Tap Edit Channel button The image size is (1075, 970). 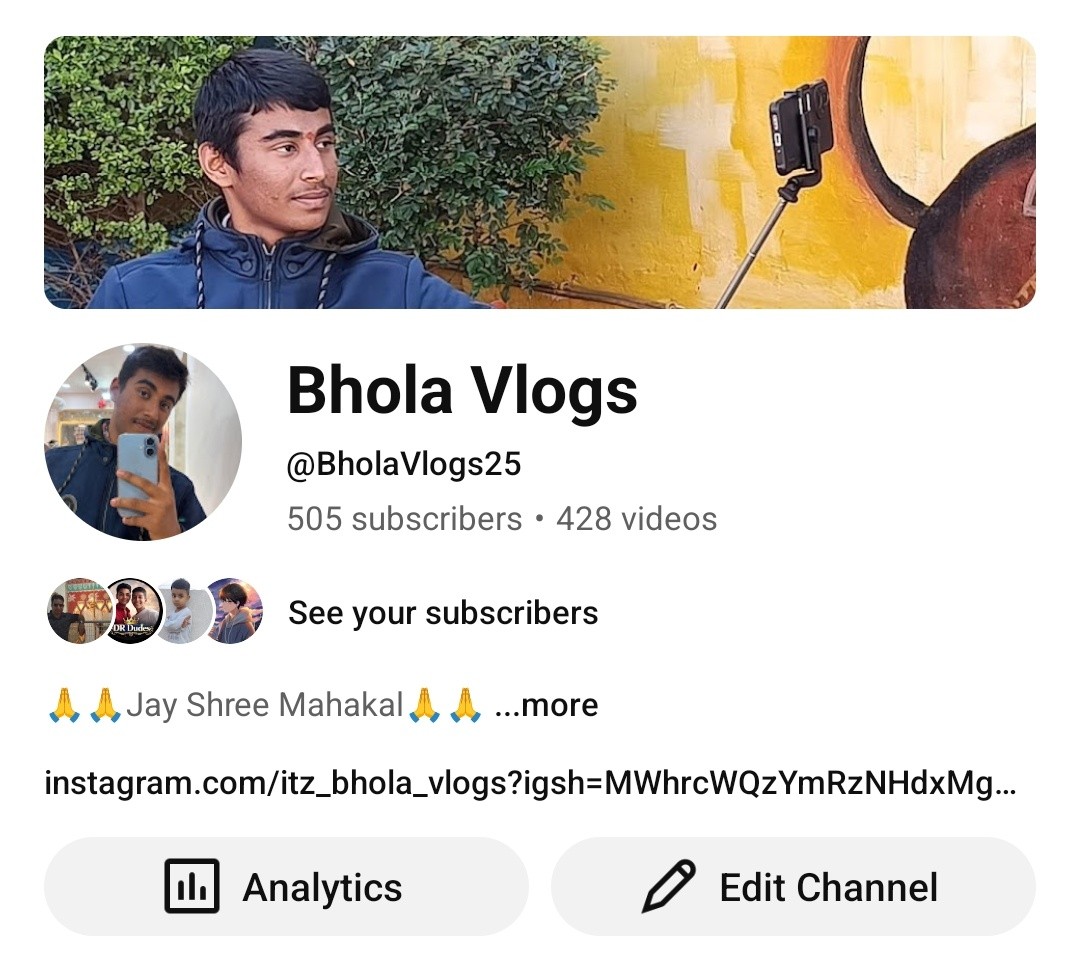(x=793, y=887)
